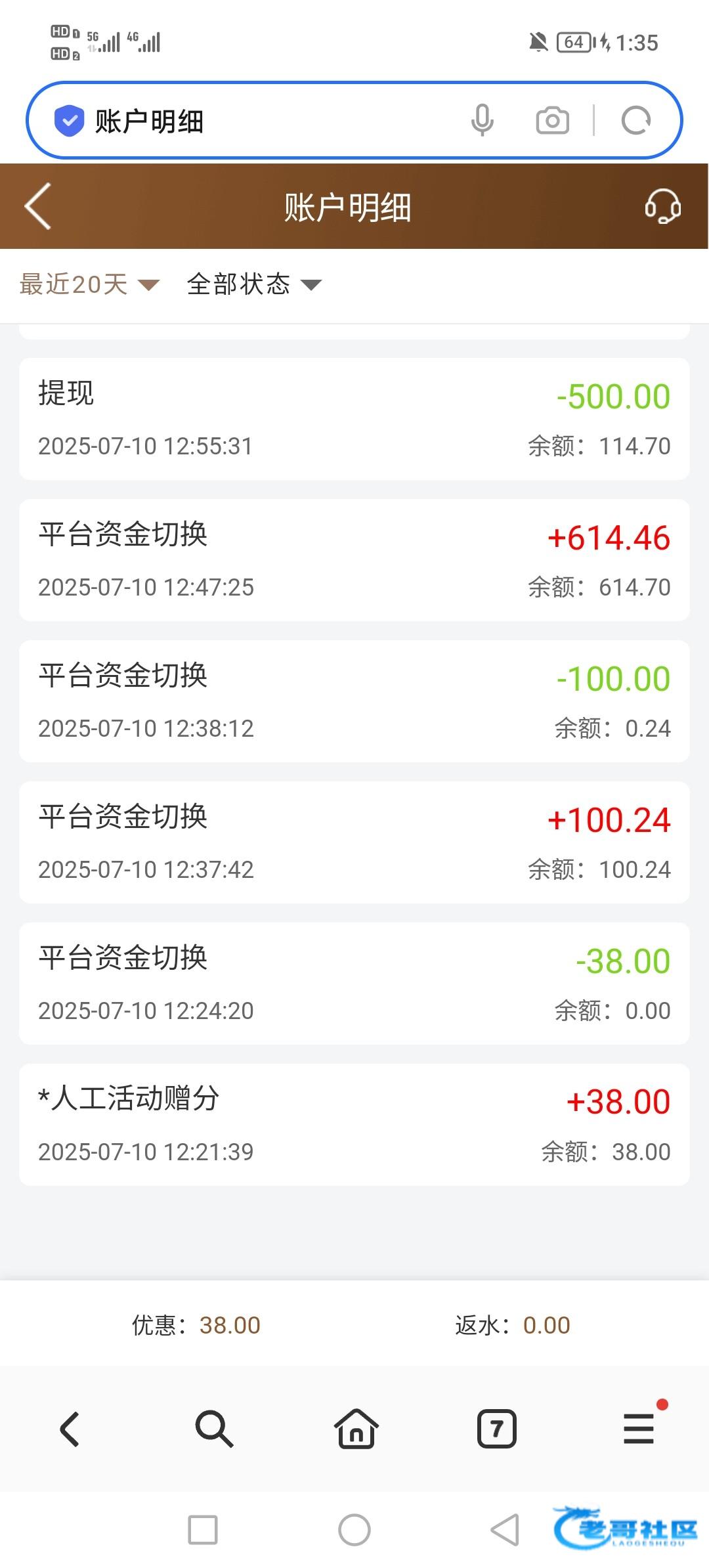Open browser search from bottom toolbar

214,1429
